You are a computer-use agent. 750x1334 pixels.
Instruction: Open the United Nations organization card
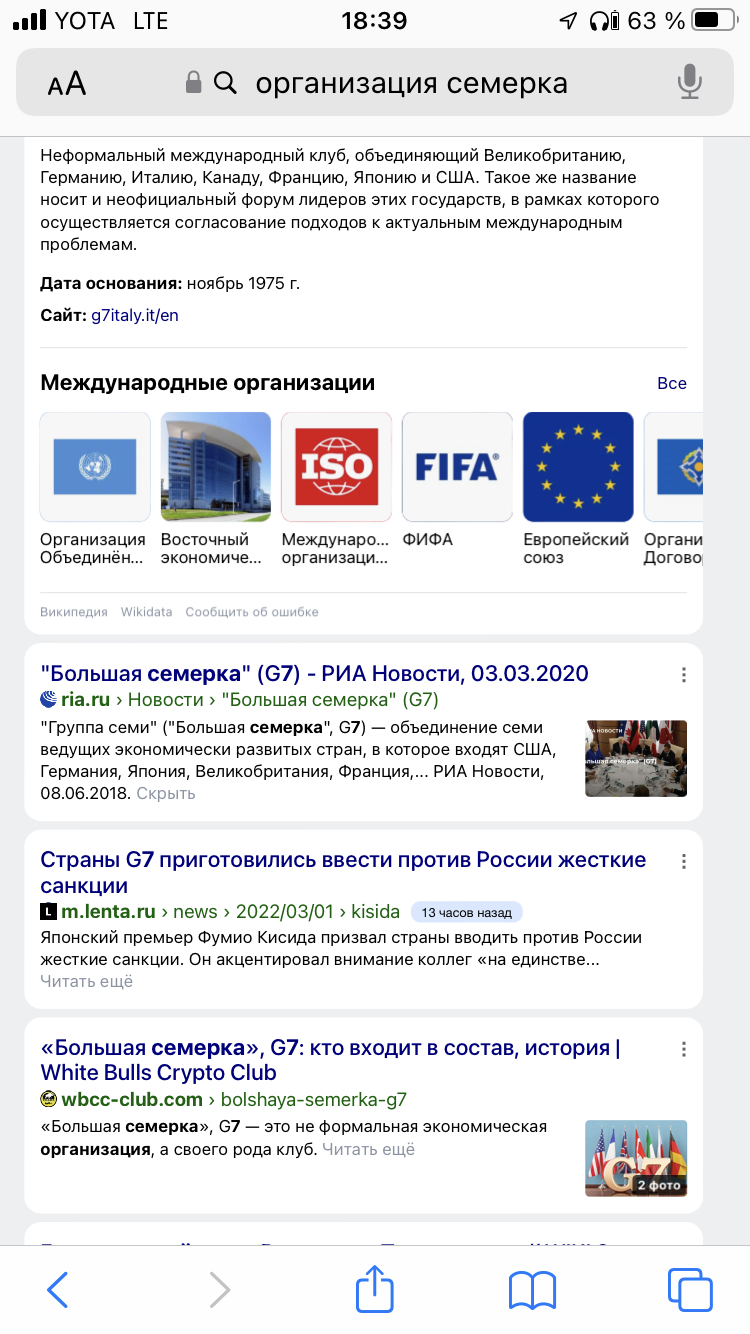pos(95,467)
